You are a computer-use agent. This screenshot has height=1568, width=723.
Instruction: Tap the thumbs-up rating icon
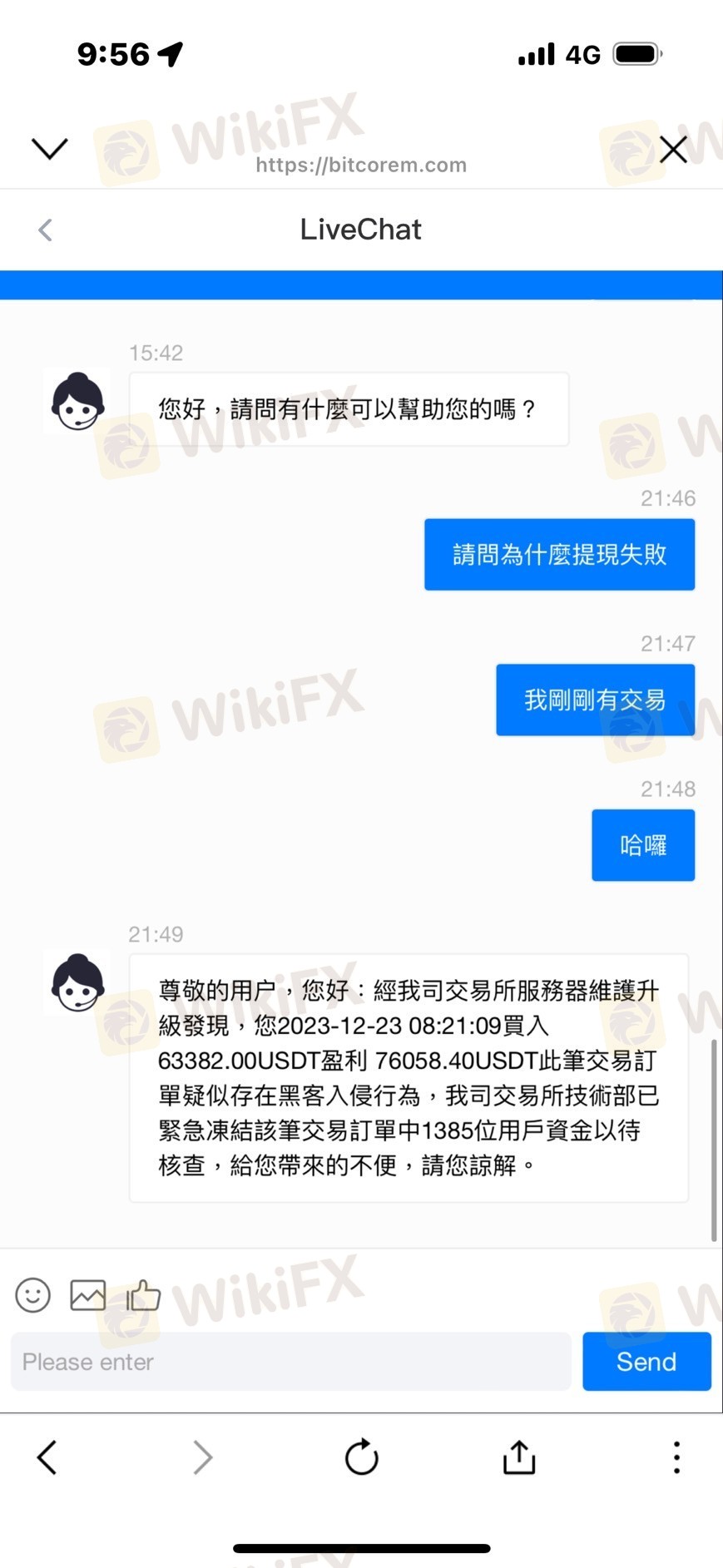click(x=143, y=1294)
